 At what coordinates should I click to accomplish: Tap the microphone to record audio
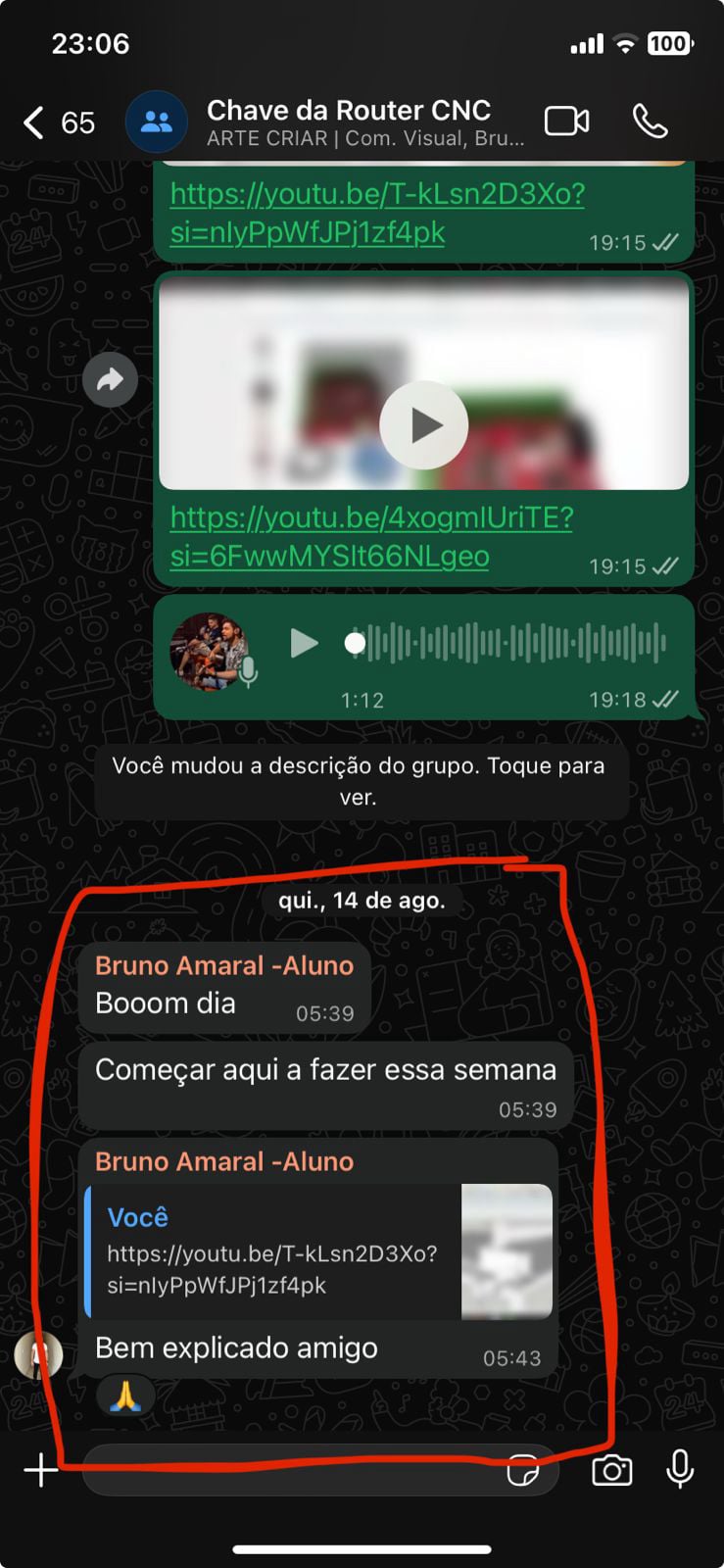(680, 1470)
